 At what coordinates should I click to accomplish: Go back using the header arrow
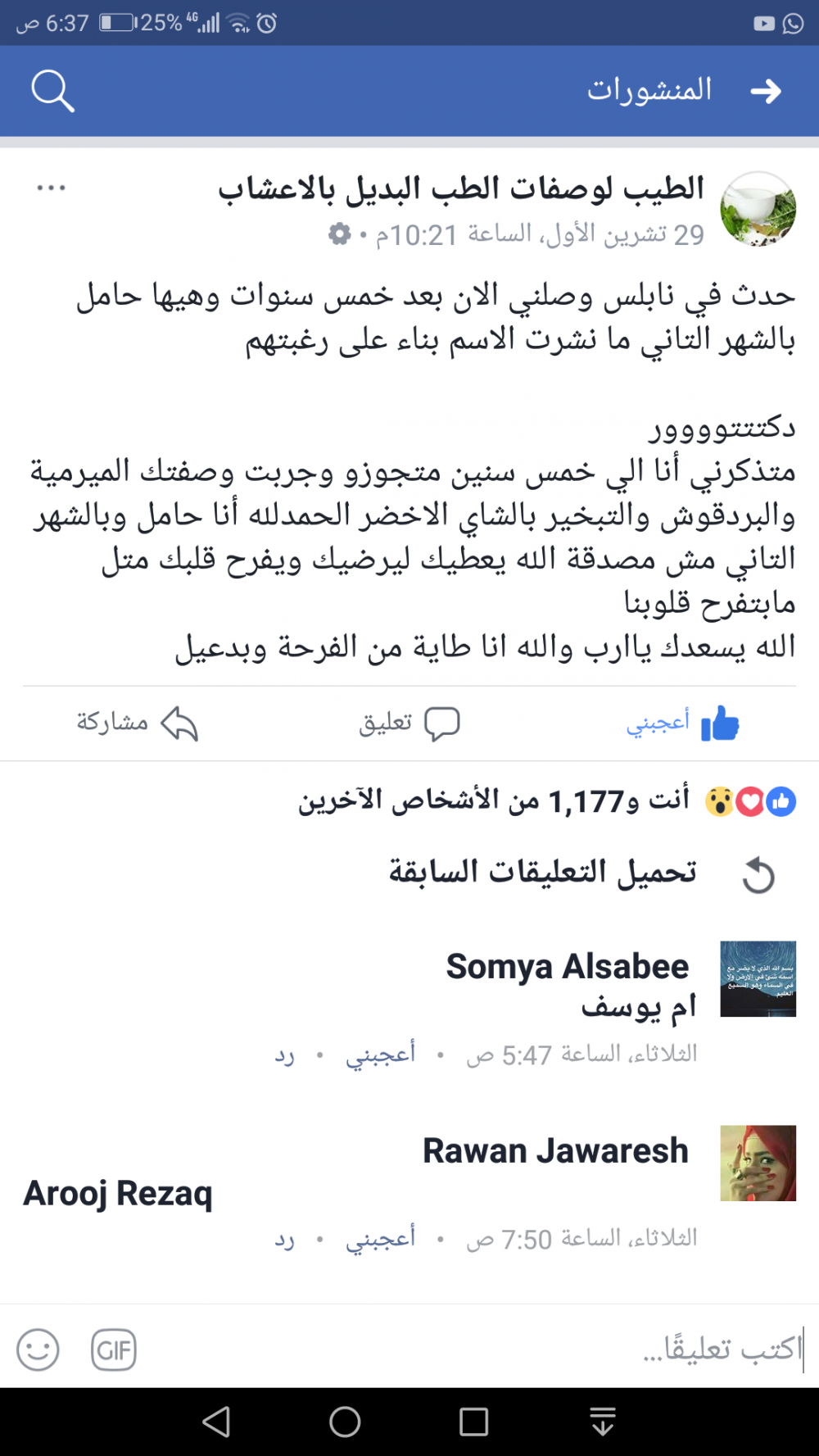[765, 91]
